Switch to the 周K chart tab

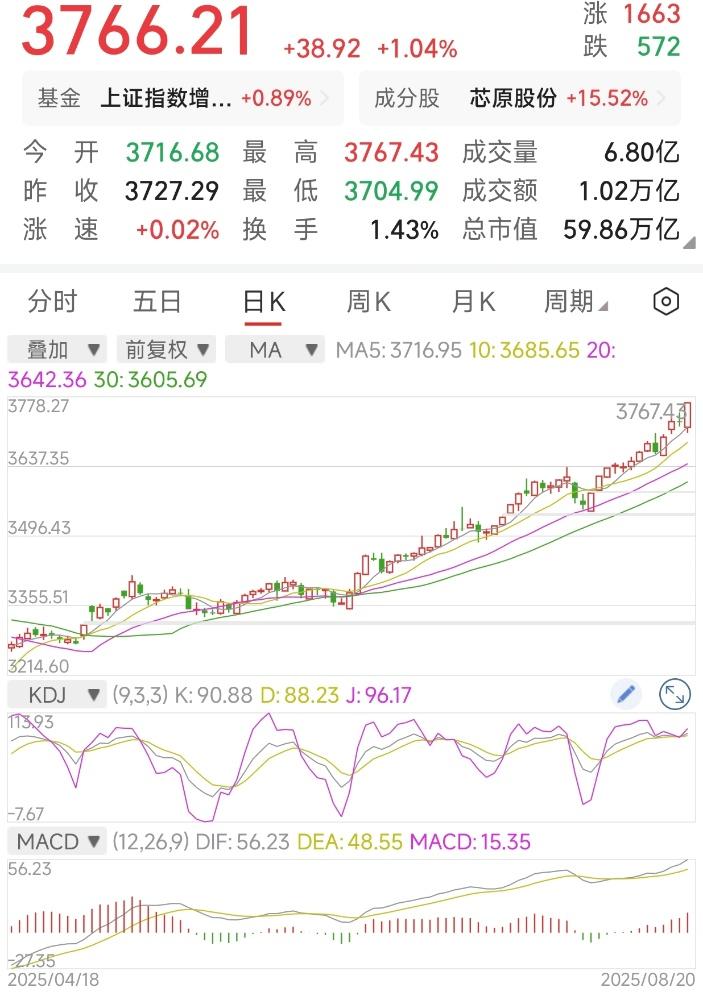pos(369,301)
